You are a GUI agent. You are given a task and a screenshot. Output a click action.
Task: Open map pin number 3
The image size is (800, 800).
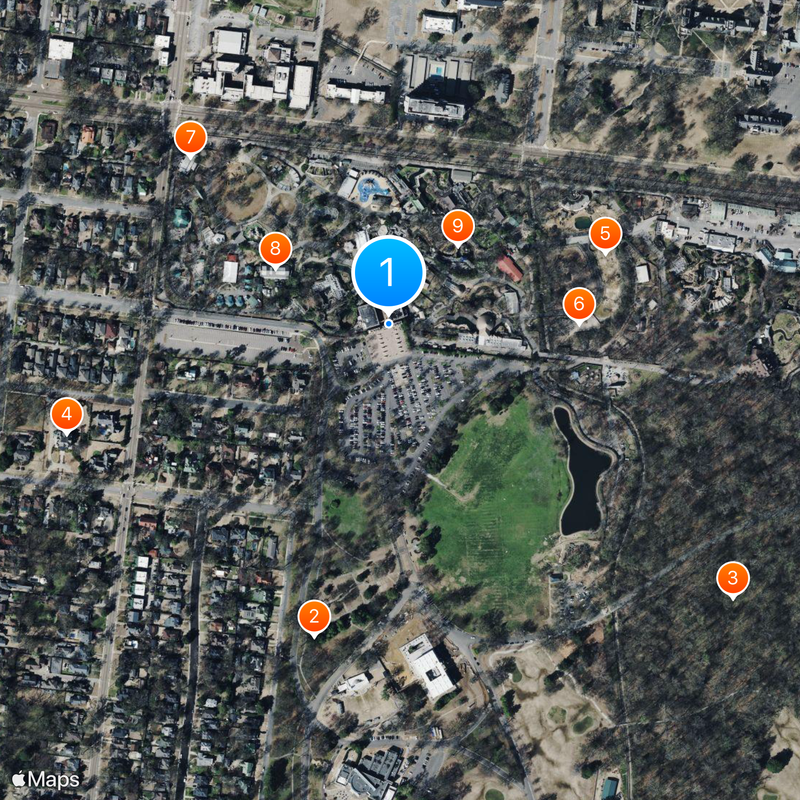[x=733, y=578]
